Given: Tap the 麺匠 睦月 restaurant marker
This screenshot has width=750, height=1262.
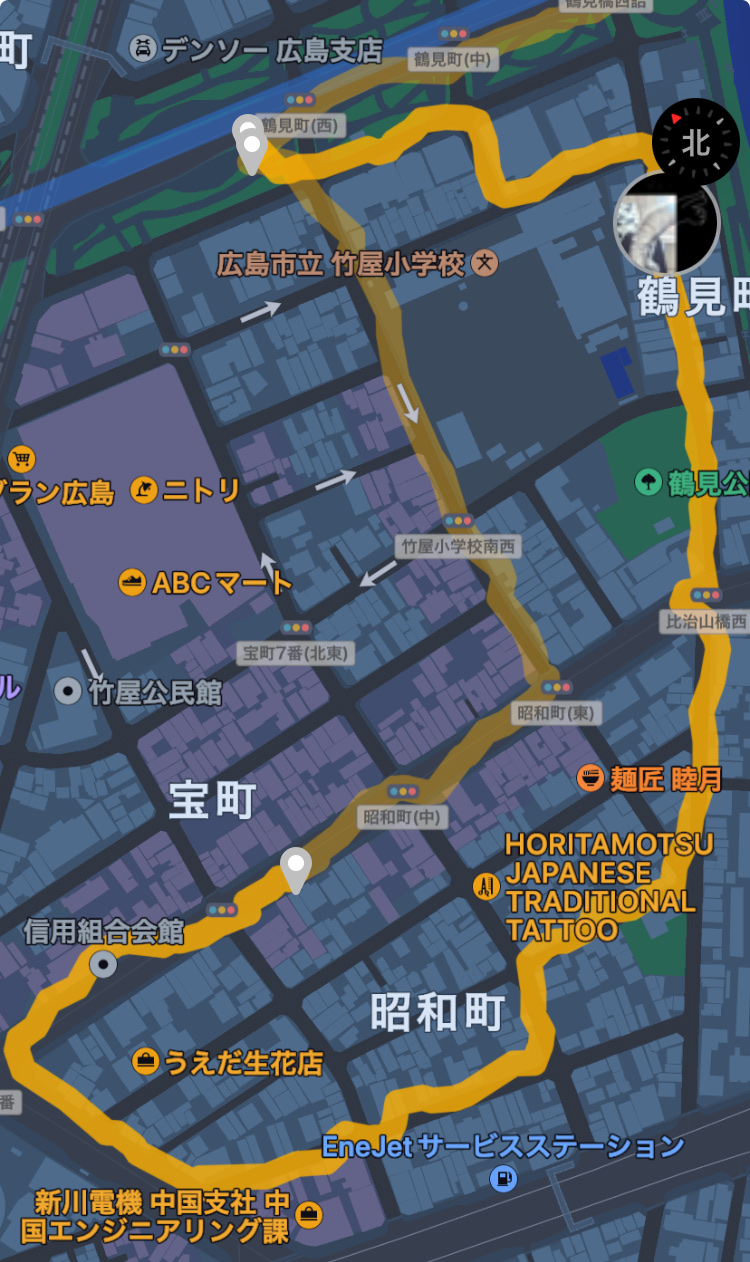Looking at the screenshot, I should [x=591, y=778].
